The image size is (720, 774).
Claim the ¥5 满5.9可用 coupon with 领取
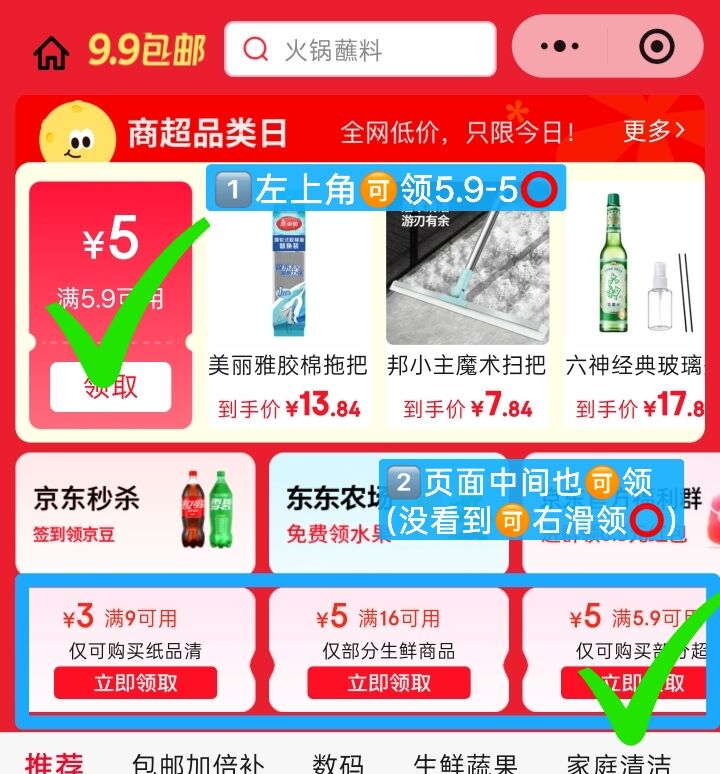pos(111,387)
